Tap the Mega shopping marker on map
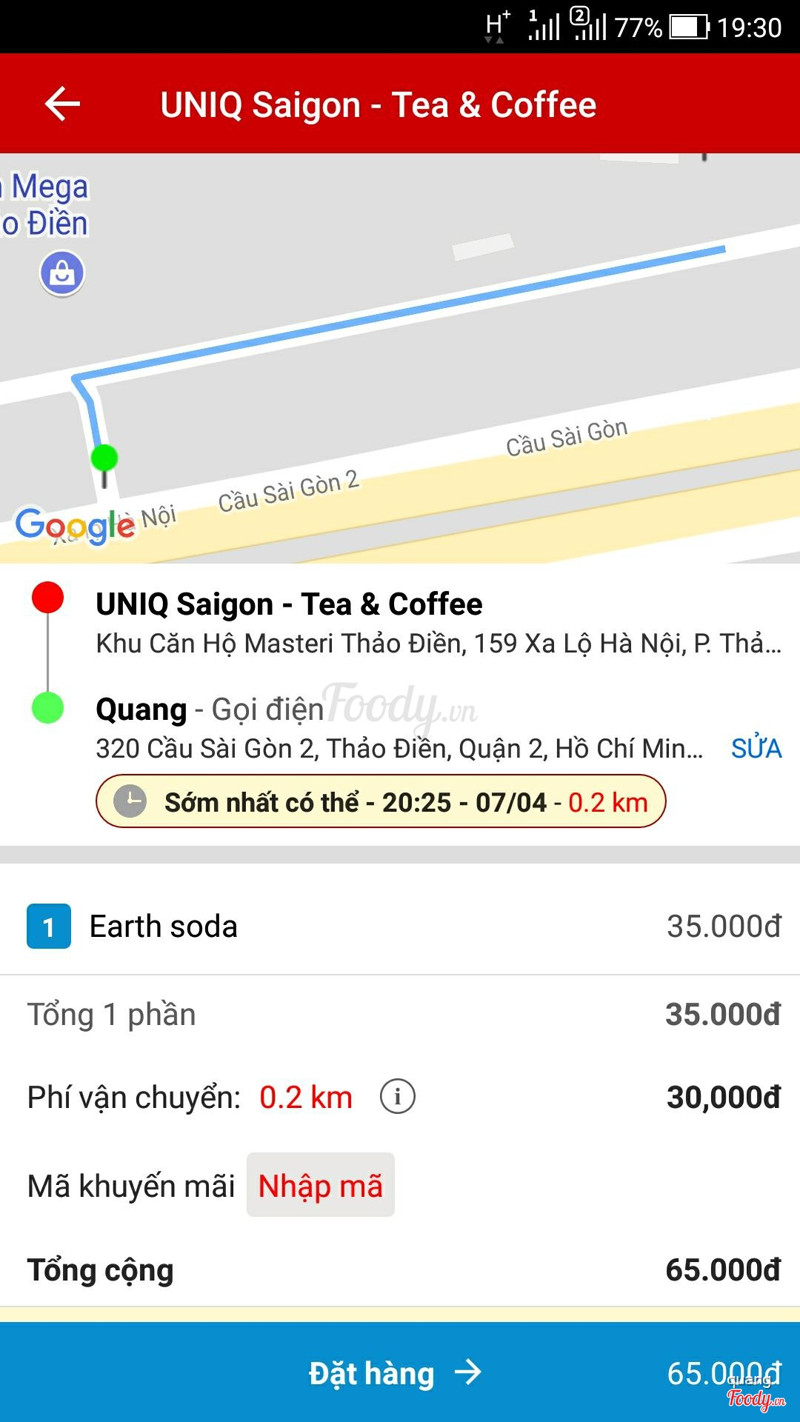Viewport: 800px width, 1422px height. pyautogui.click(x=62, y=273)
